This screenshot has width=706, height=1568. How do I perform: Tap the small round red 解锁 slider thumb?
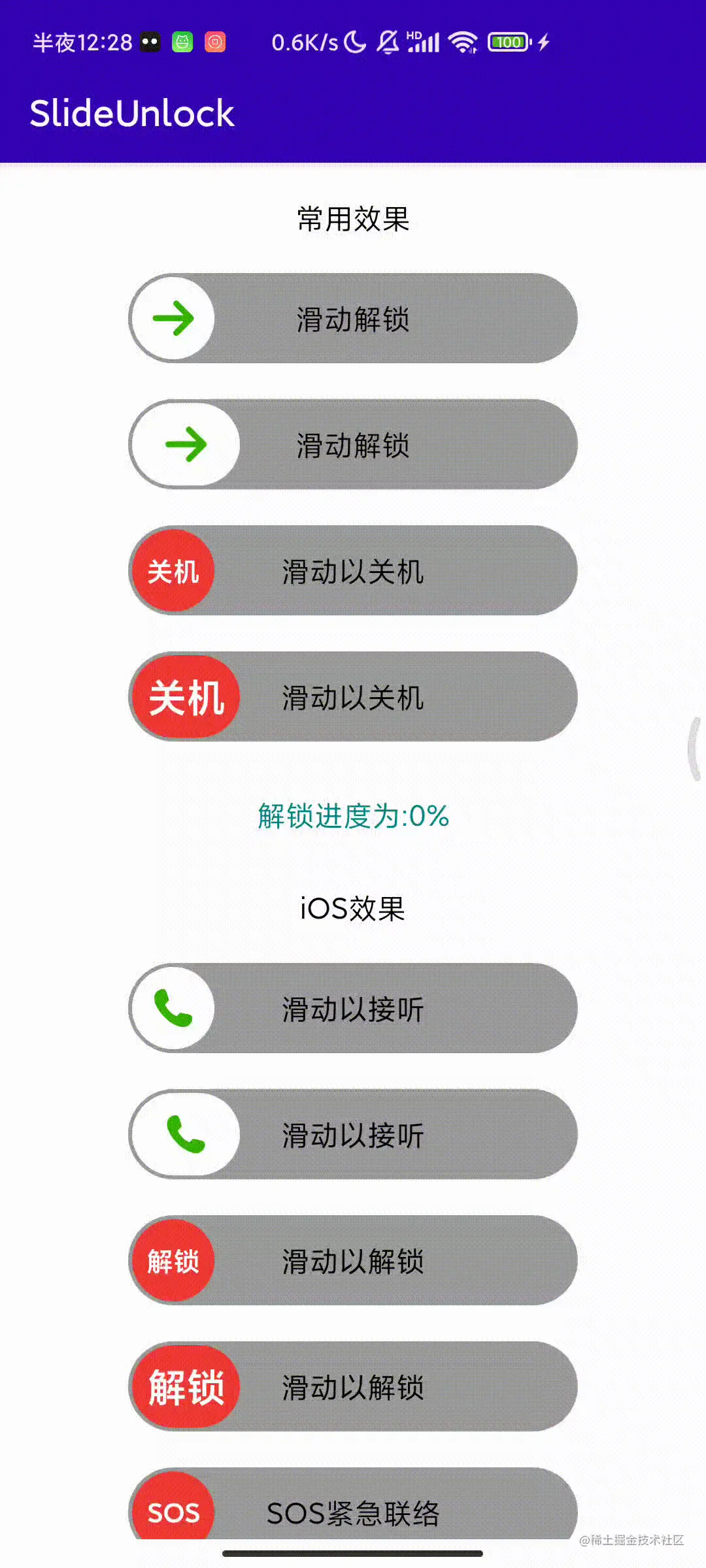point(173,1260)
